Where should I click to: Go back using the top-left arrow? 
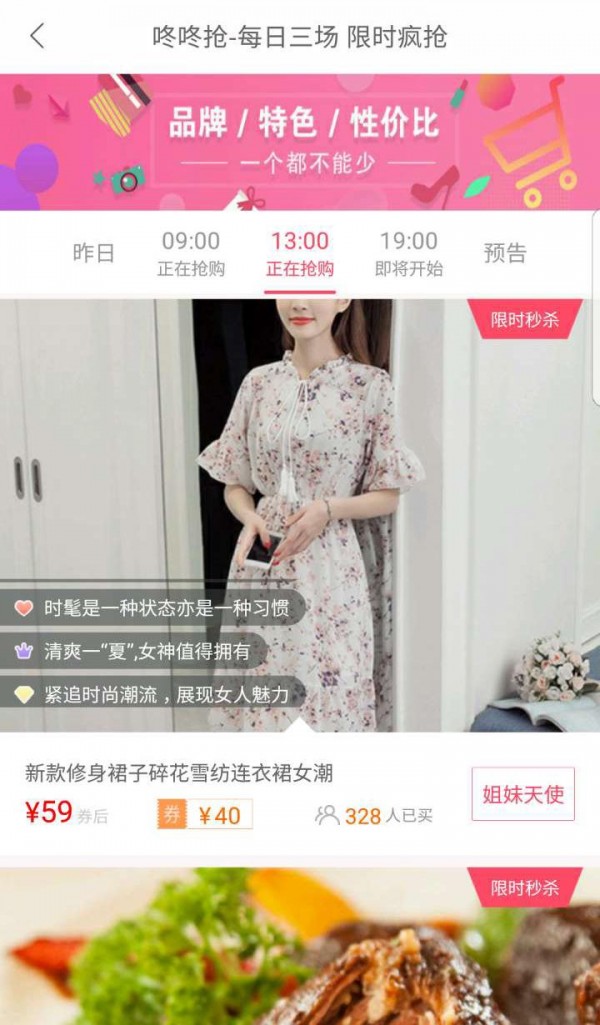click(x=37, y=37)
